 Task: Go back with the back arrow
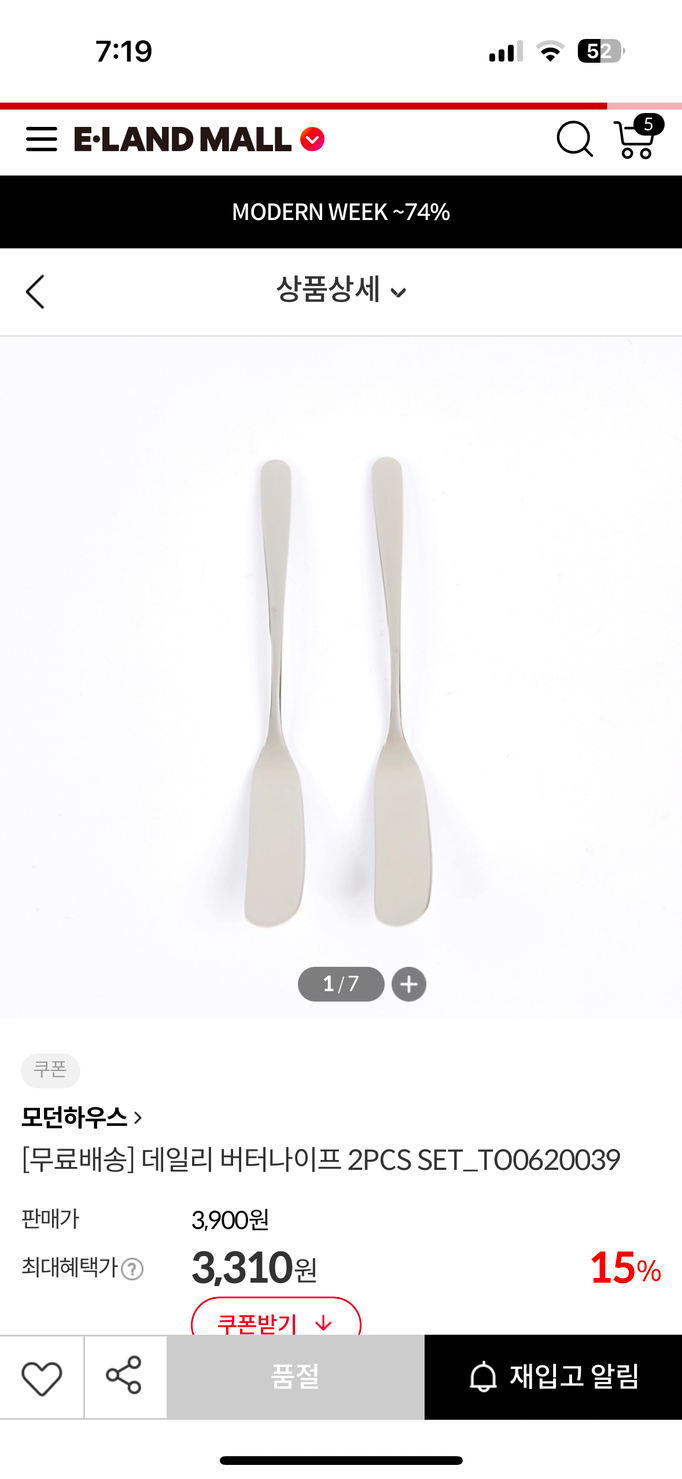36,292
